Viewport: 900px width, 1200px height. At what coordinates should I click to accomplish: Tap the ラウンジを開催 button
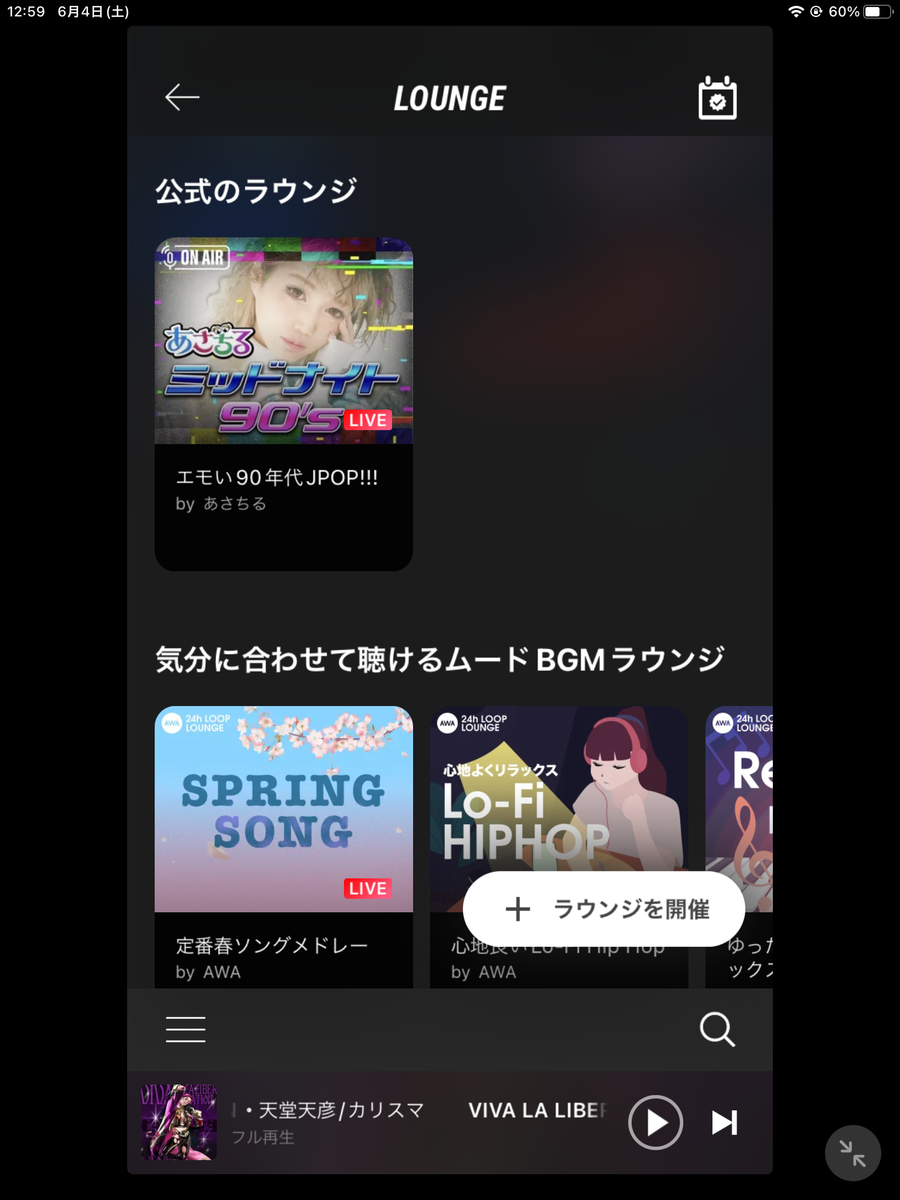[x=604, y=909]
